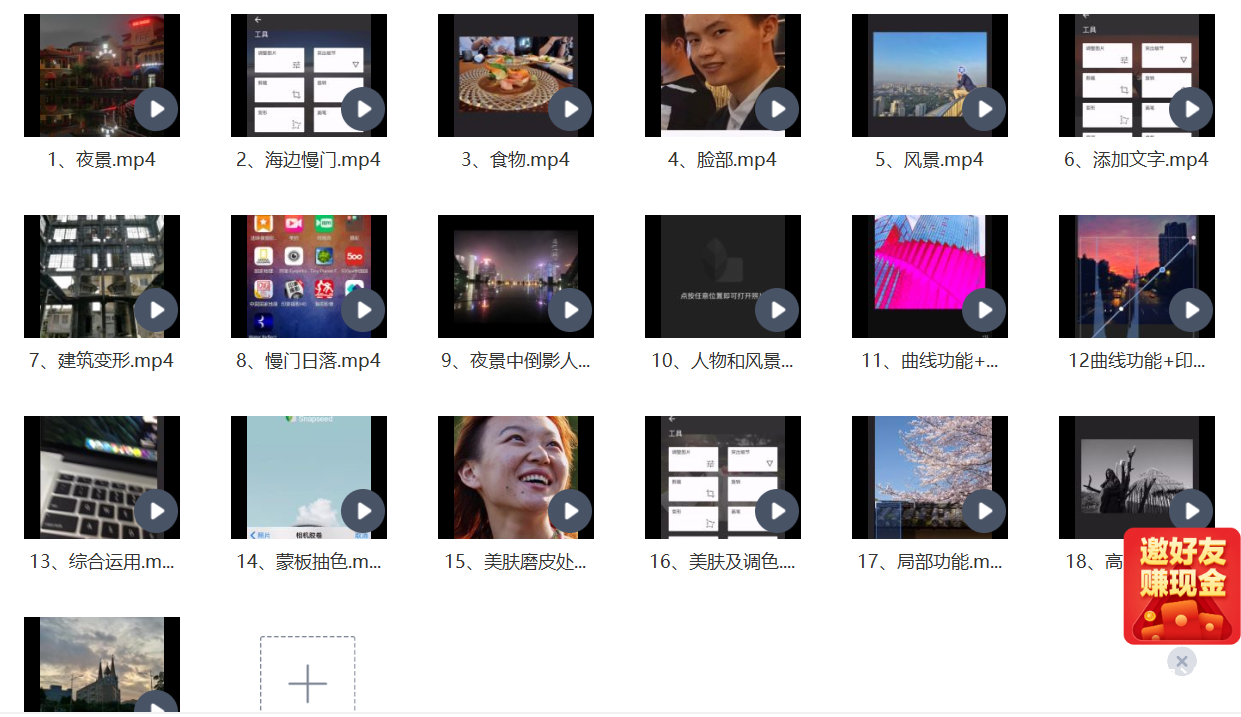Open the 邀好友赚现金 promo banner

[1181, 587]
